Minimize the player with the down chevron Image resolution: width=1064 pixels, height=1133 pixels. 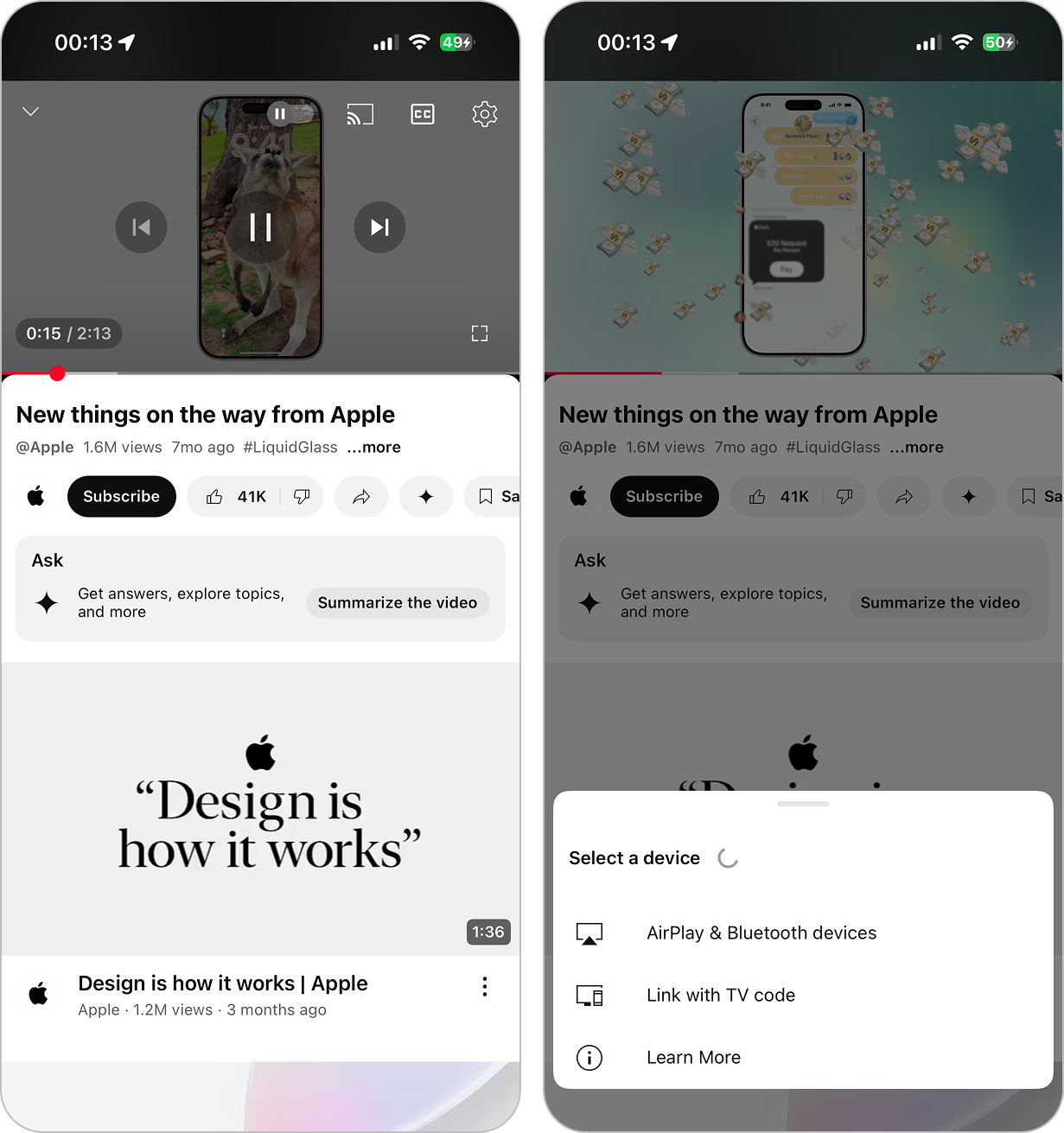[31, 111]
